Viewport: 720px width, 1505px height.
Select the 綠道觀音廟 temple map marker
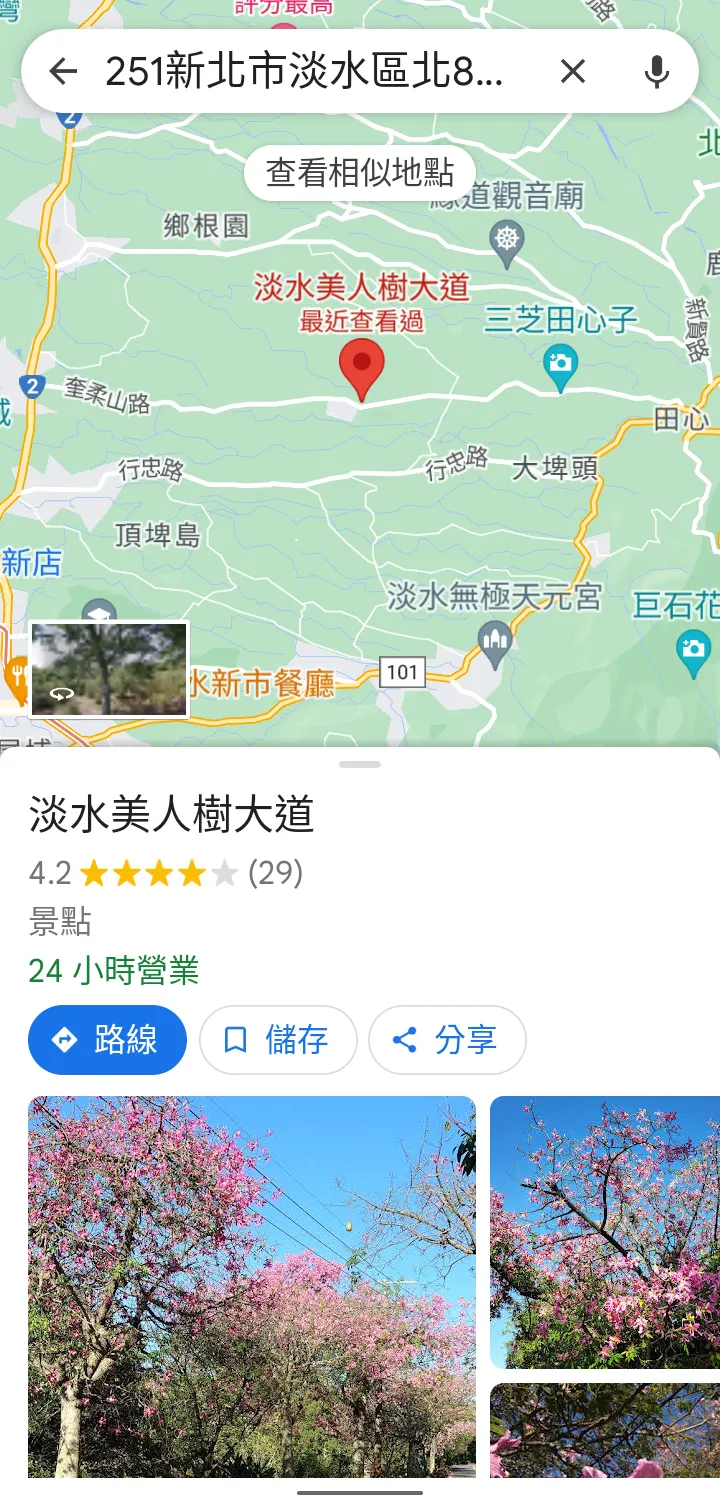pos(506,240)
